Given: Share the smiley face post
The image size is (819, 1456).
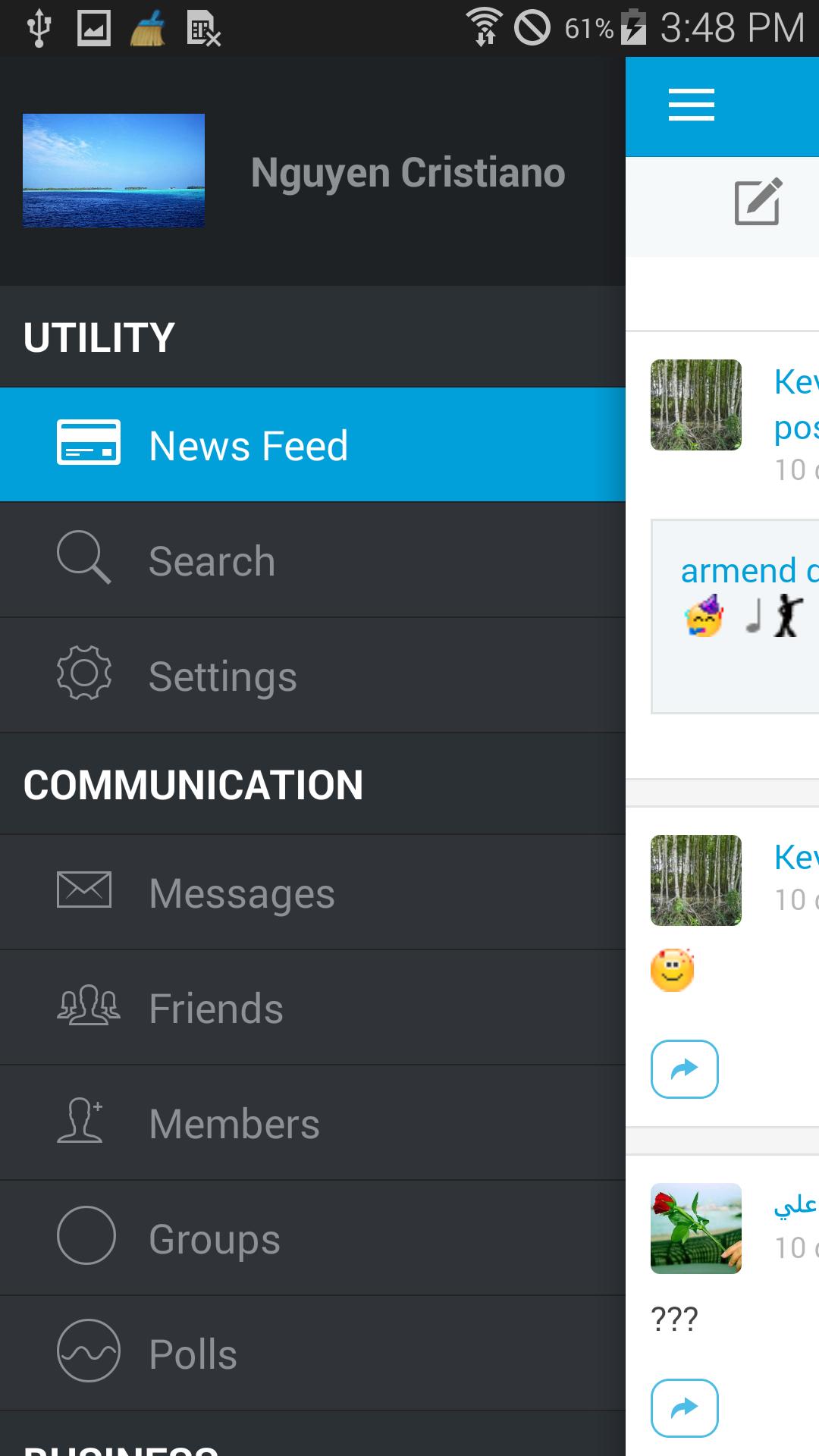Looking at the screenshot, I should [x=684, y=1069].
